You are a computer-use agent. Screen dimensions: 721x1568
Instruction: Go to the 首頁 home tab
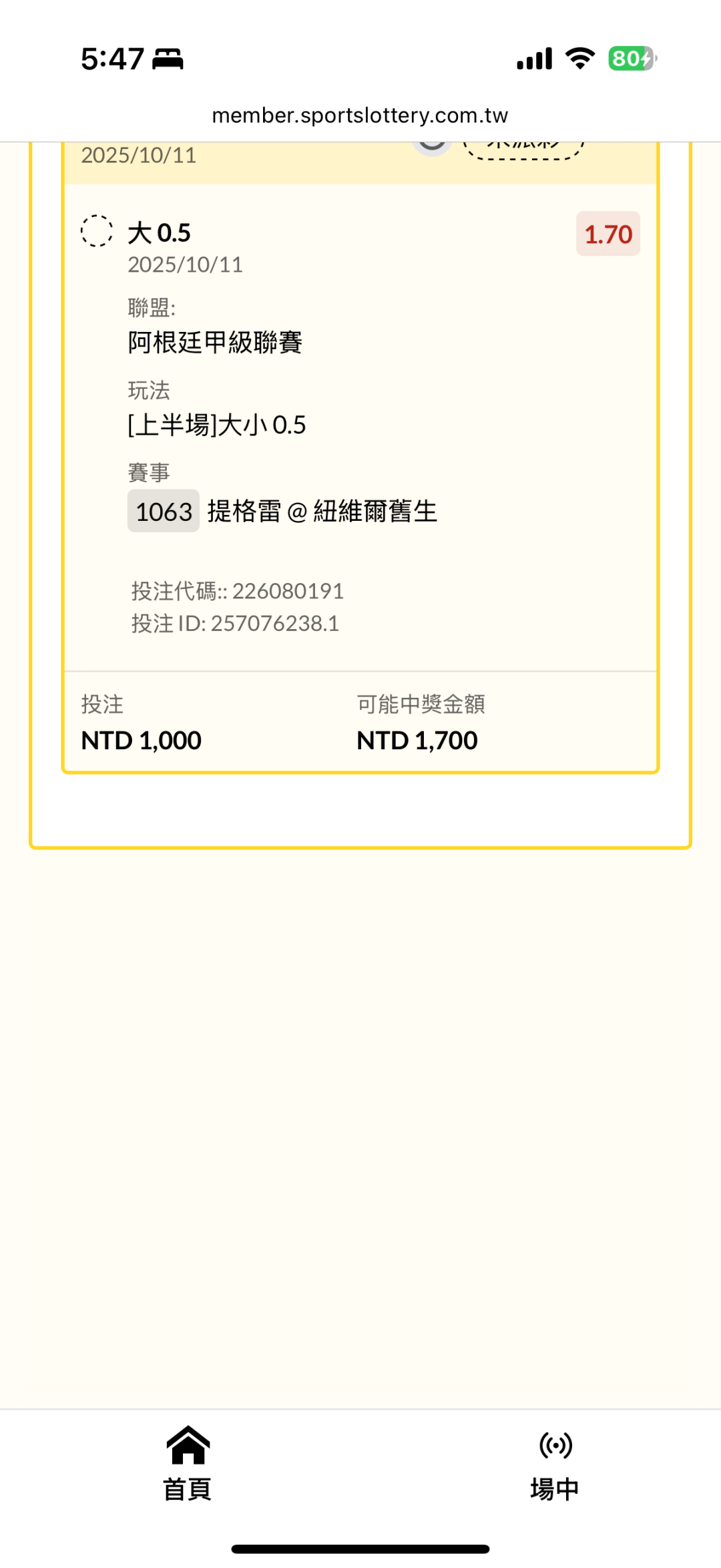[188, 1462]
